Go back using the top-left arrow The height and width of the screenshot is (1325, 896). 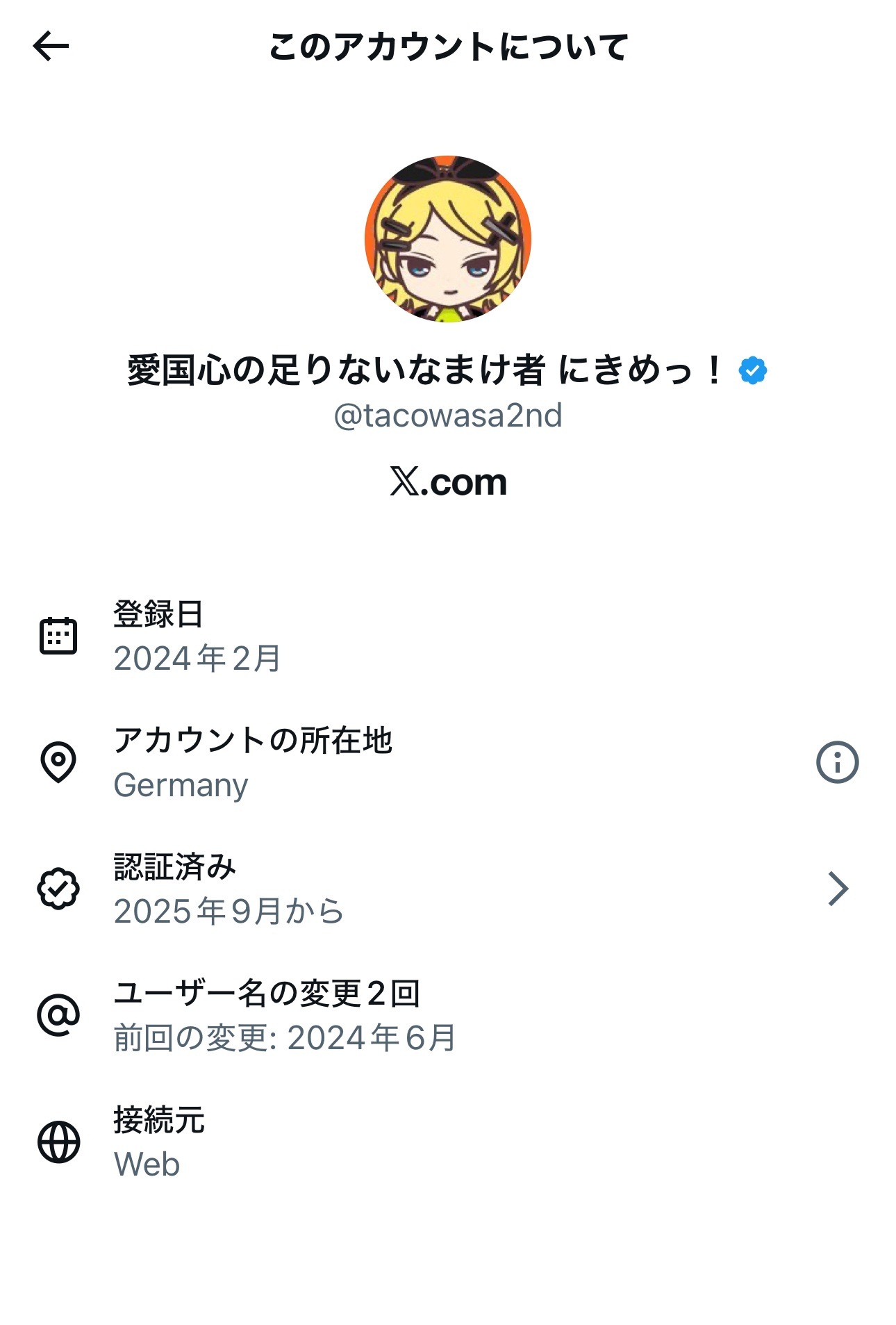tap(51, 47)
